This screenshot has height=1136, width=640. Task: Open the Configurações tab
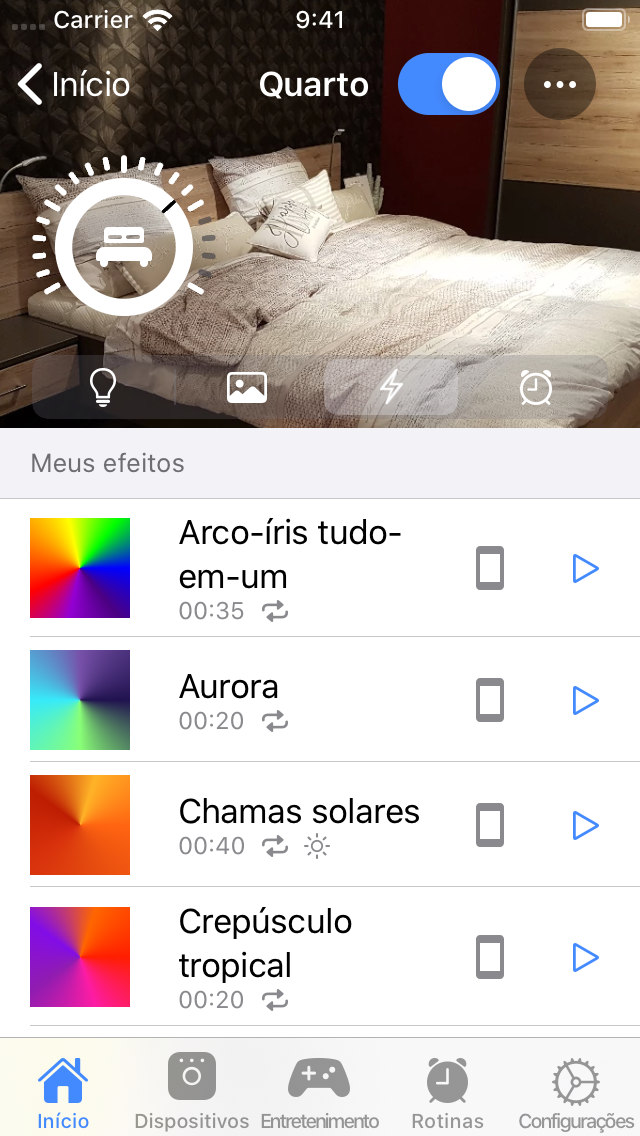coord(575,1093)
